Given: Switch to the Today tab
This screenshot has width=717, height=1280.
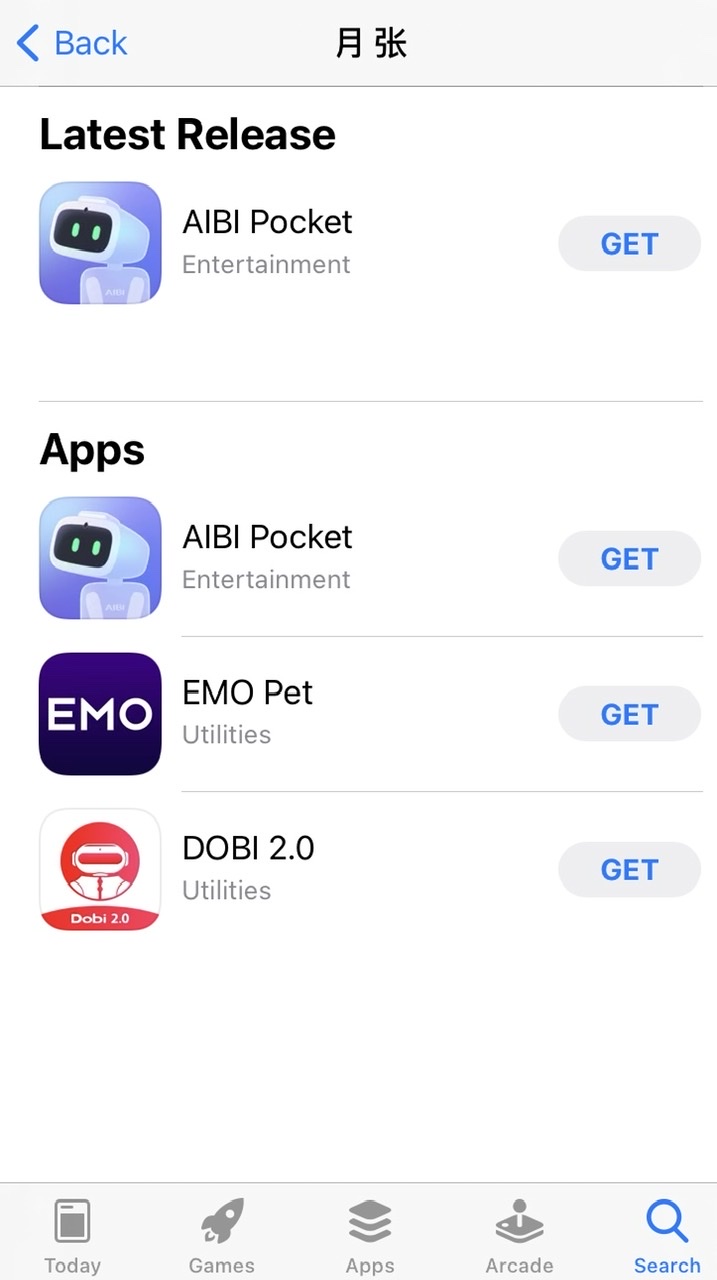Looking at the screenshot, I should [72, 1236].
